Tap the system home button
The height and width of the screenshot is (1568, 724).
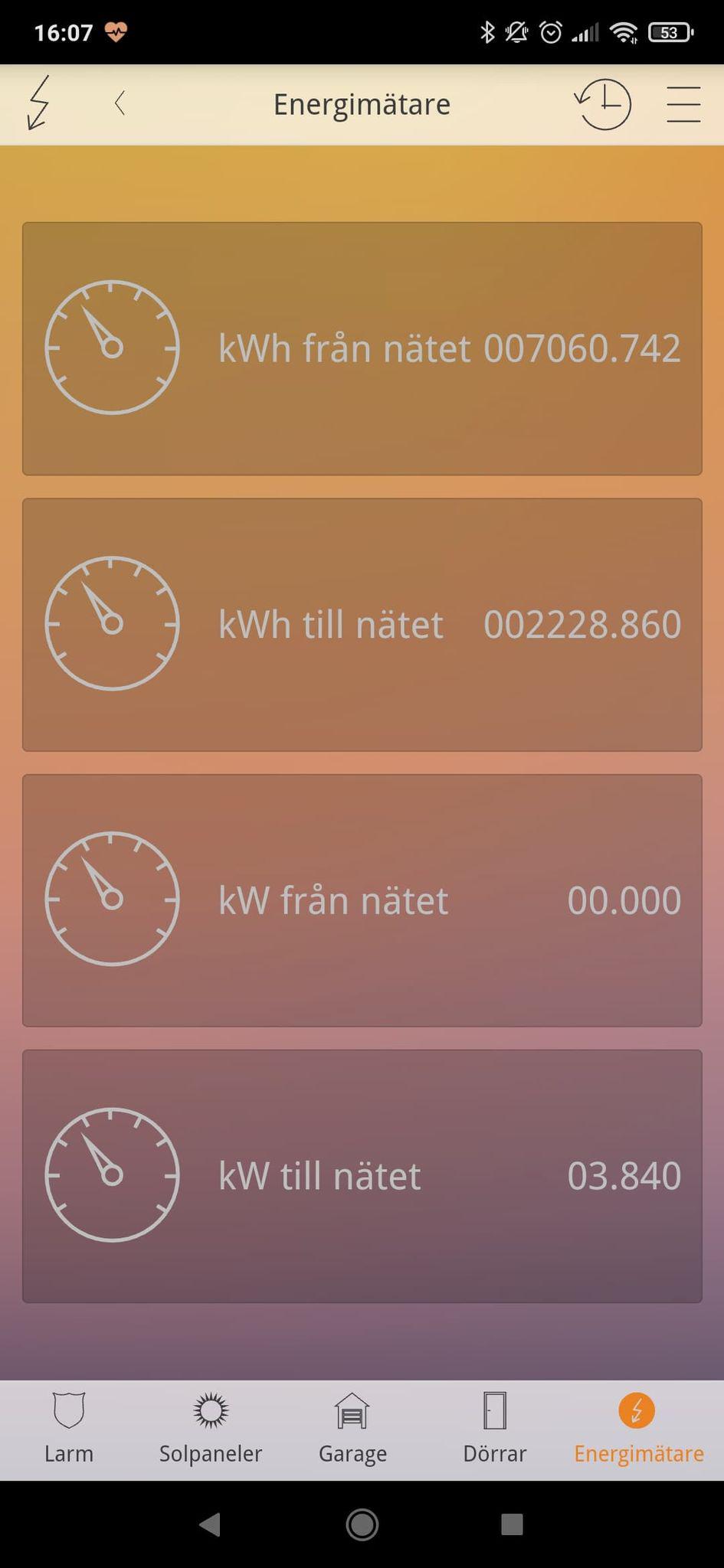pyautogui.click(x=362, y=1524)
